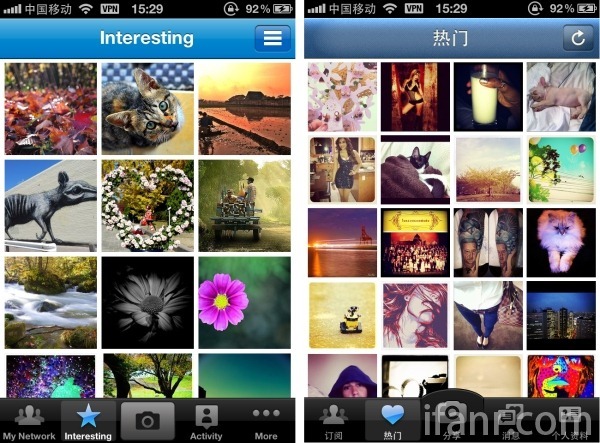The height and width of the screenshot is (443, 600).
Task: View the glass of milk photo
Action: [x=488, y=97]
